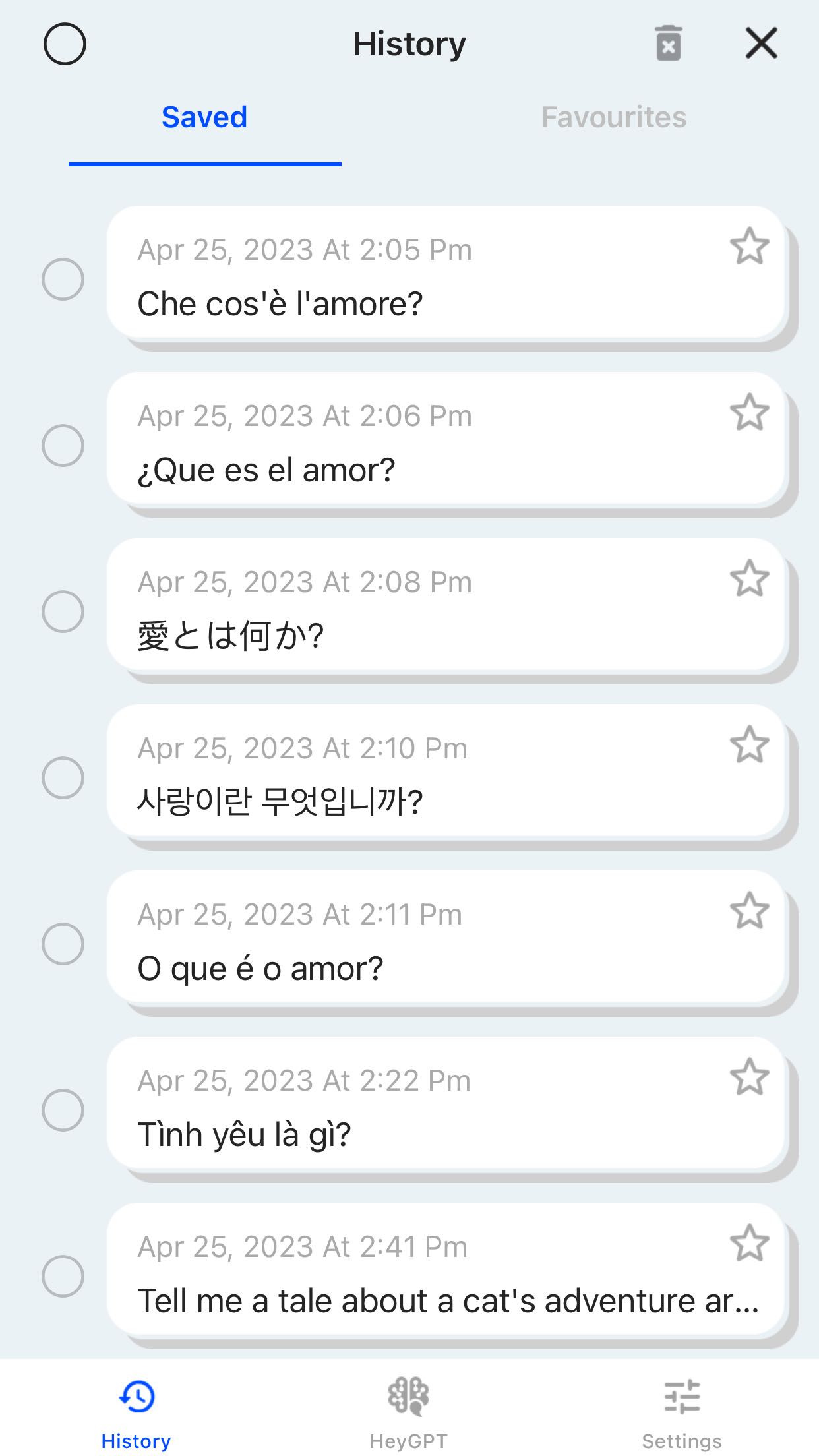The width and height of the screenshot is (819, 1456).
Task: Select the checkbox beside "¿Que es el amor?"
Action: (63, 445)
